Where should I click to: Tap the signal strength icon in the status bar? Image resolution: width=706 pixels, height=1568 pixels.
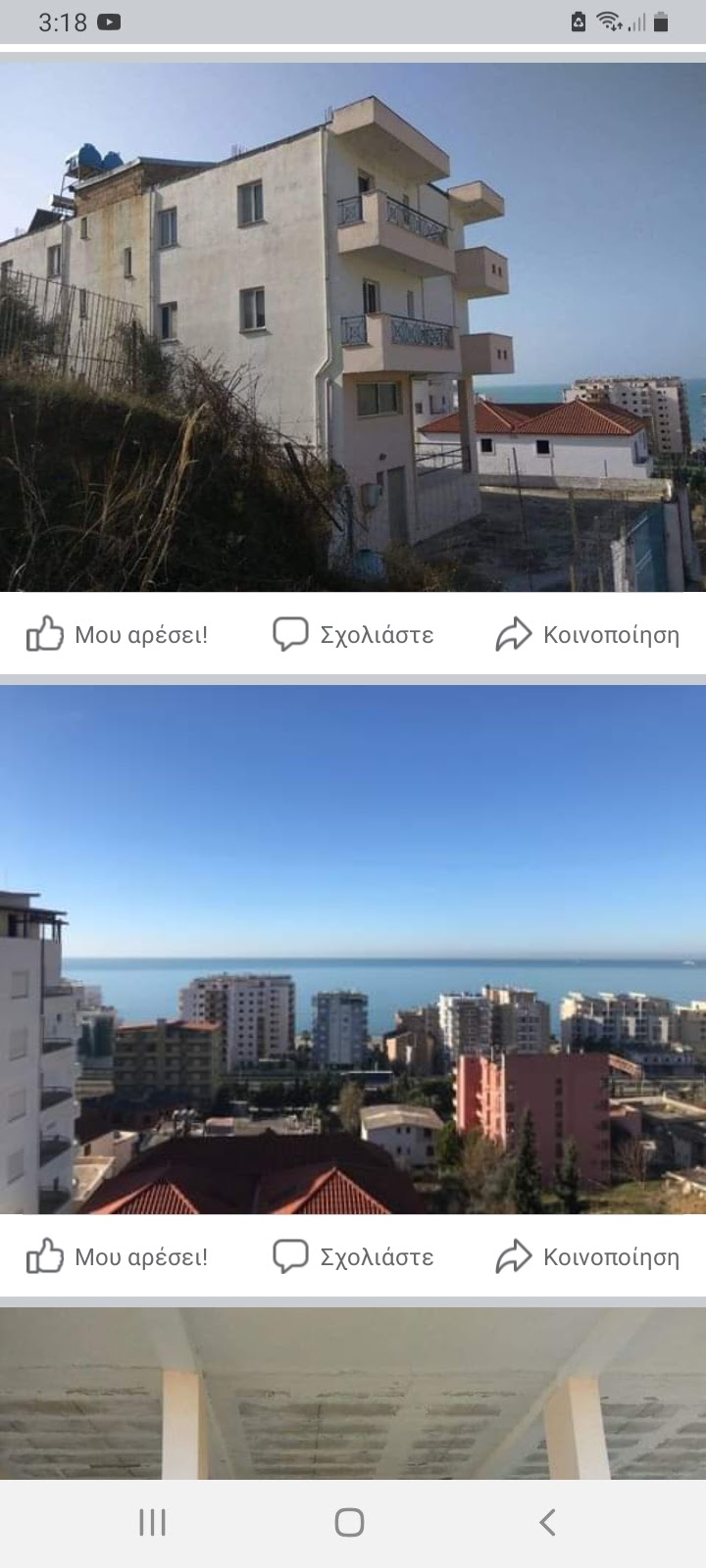pos(637,20)
